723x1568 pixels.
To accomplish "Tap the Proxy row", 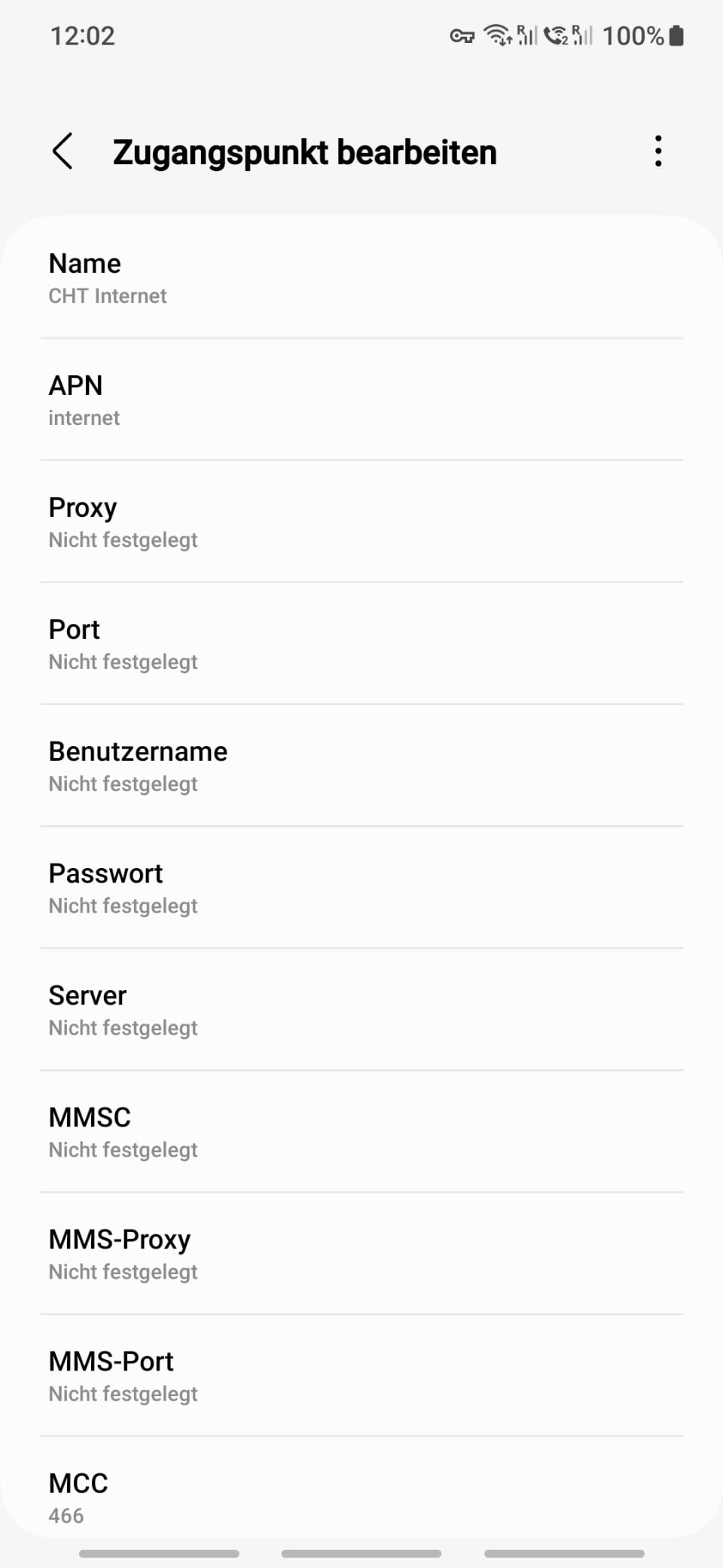I will [x=361, y=522].
